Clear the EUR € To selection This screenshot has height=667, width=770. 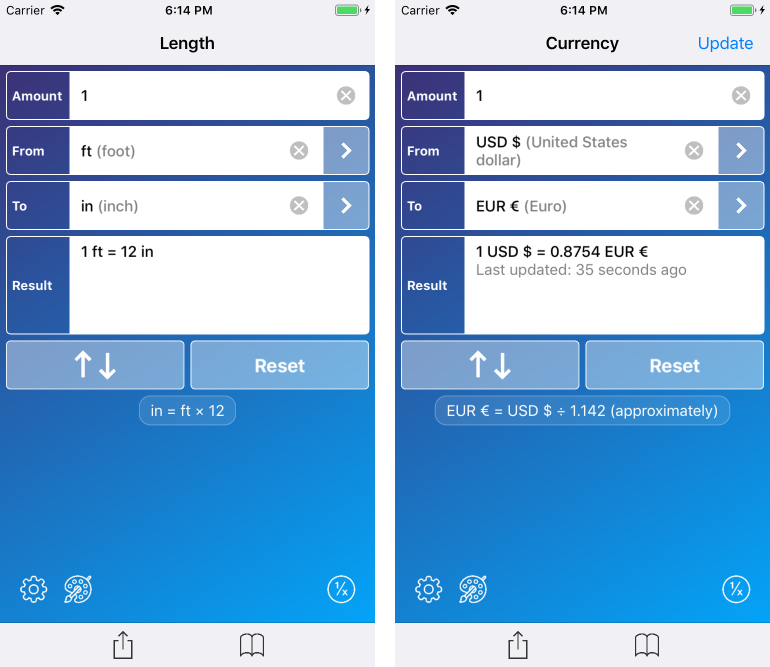click(x=694, y=206)
